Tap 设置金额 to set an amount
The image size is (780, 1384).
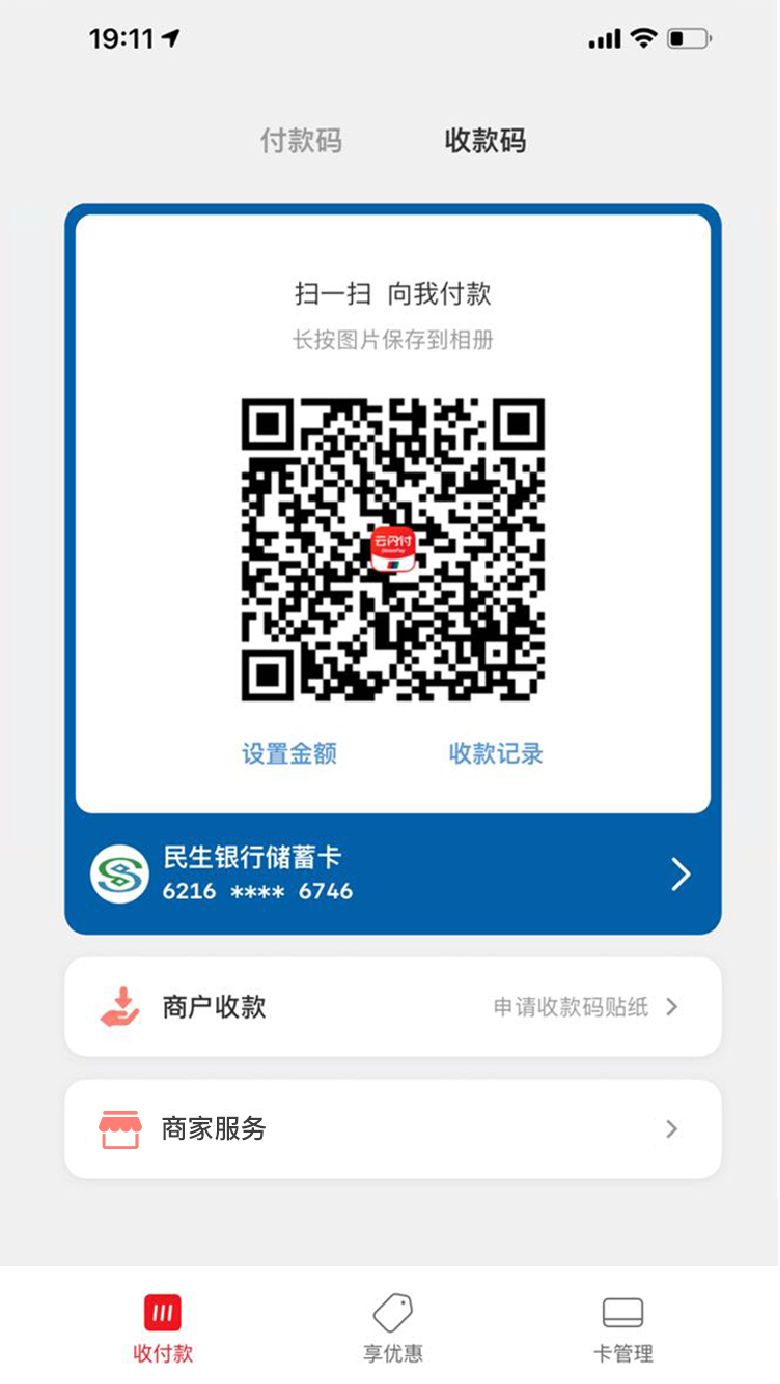tap(289, 754)
